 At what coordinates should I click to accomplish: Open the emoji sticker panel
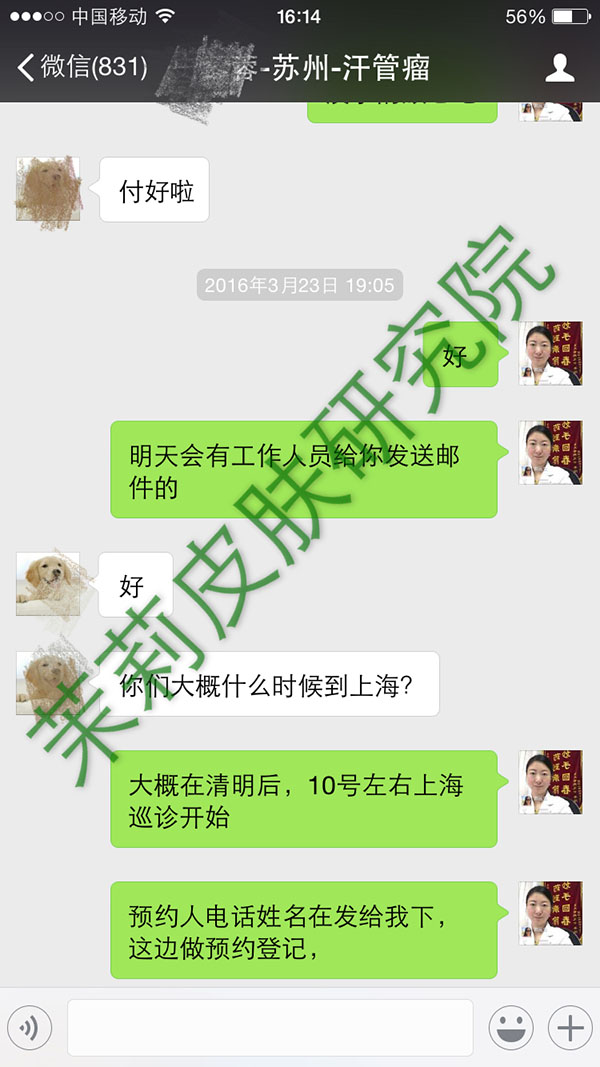point(510,1027)
